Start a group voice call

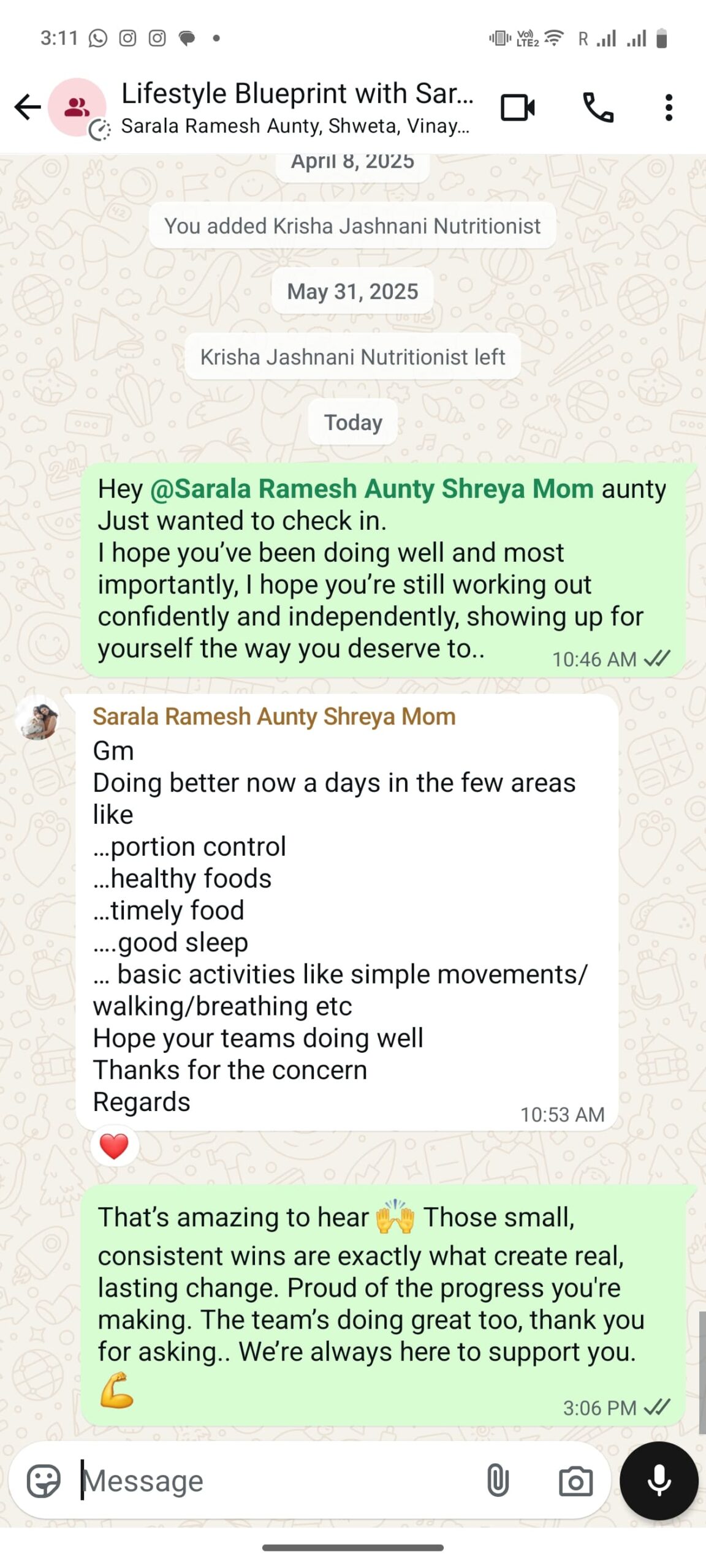[x=598, y=108]
